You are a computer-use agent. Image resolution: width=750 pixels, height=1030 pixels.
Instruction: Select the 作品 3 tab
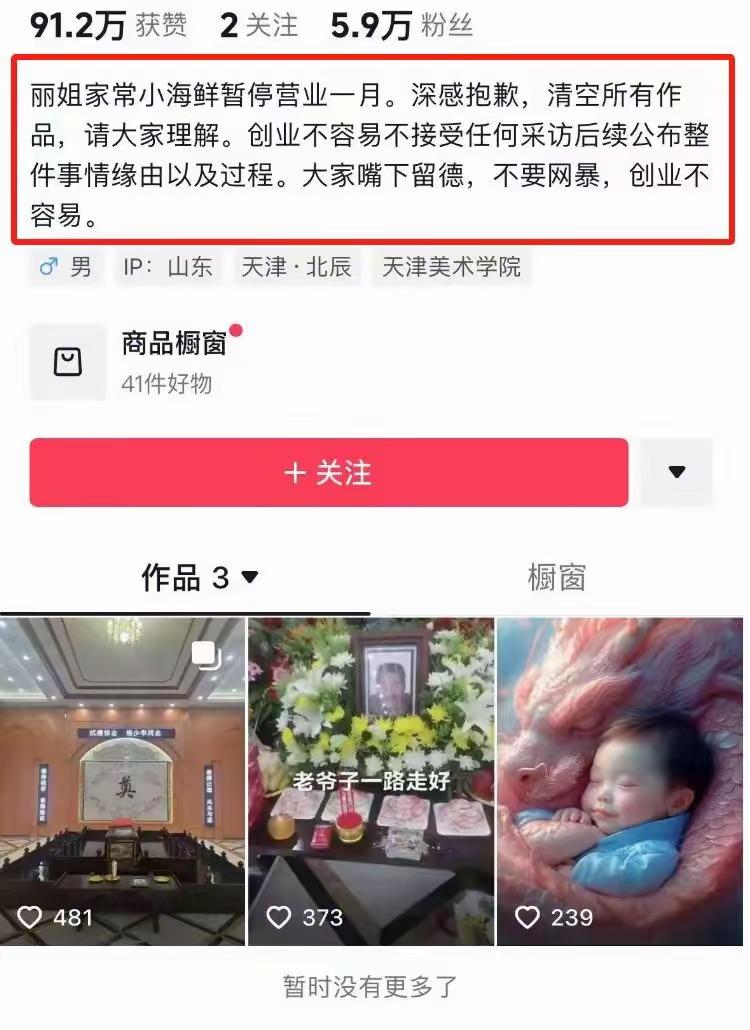[199, 577]
